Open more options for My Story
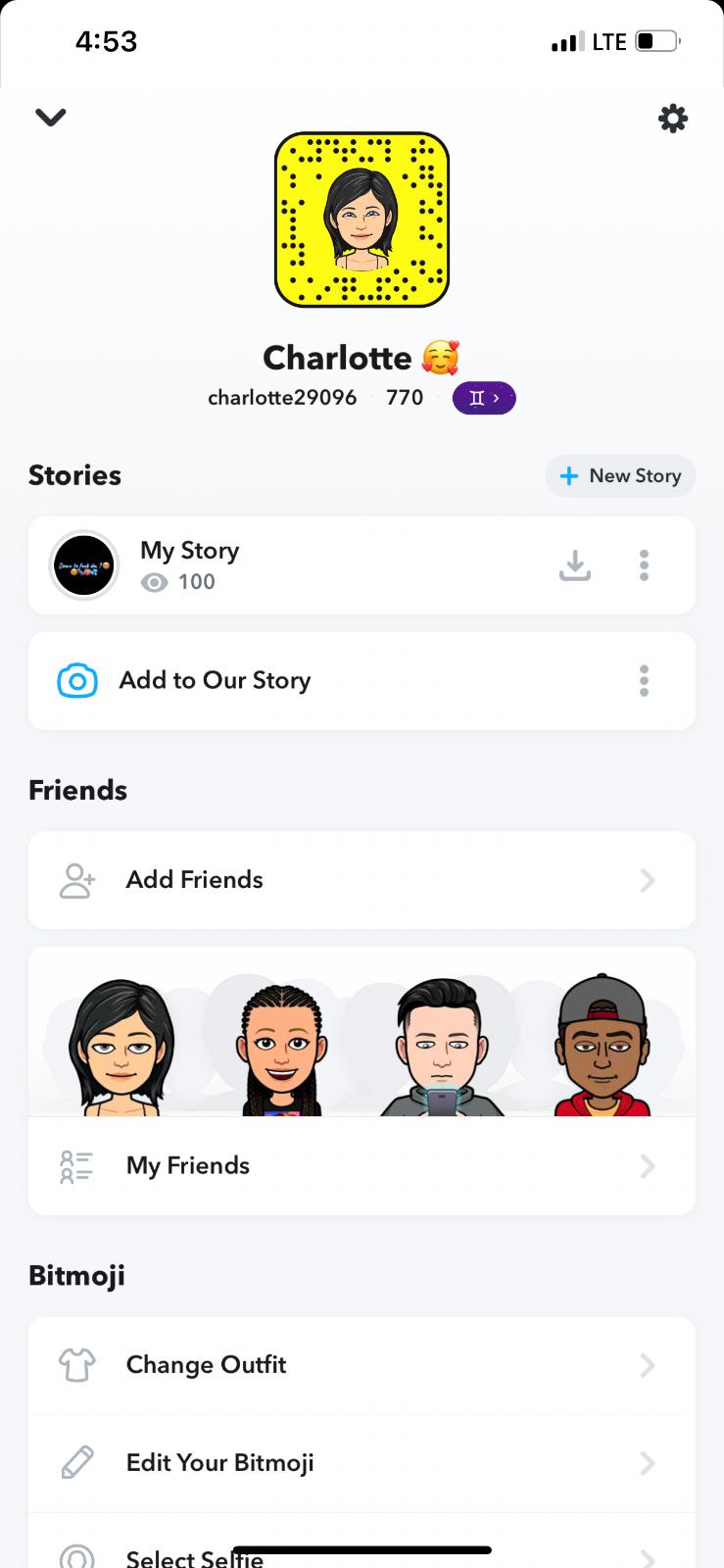The height and width of the screenshot is (1568, 724). 644,565
